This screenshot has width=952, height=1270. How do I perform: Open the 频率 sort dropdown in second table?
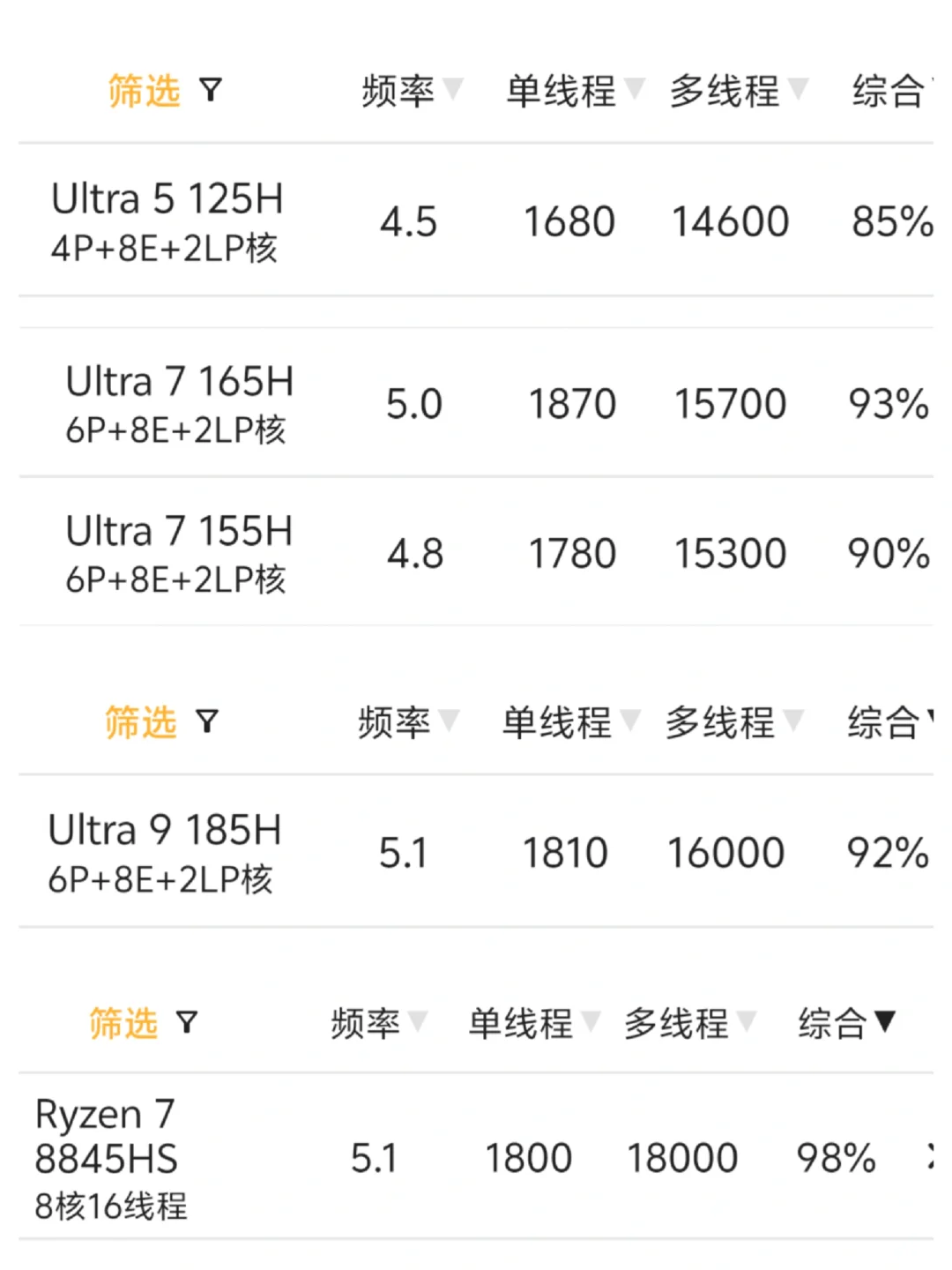pos(451,723)
